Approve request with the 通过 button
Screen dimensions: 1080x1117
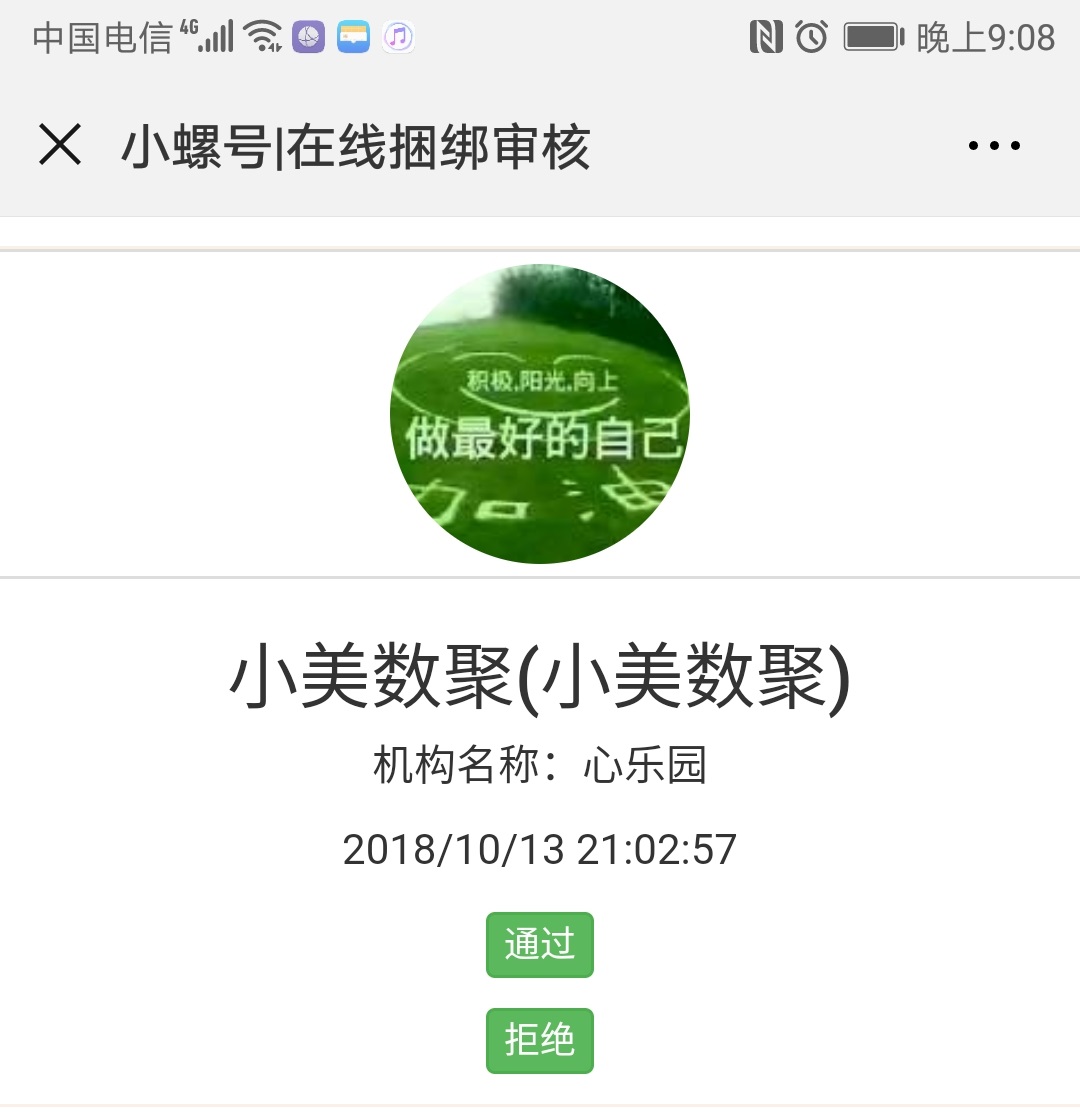(x=540, y=944)
